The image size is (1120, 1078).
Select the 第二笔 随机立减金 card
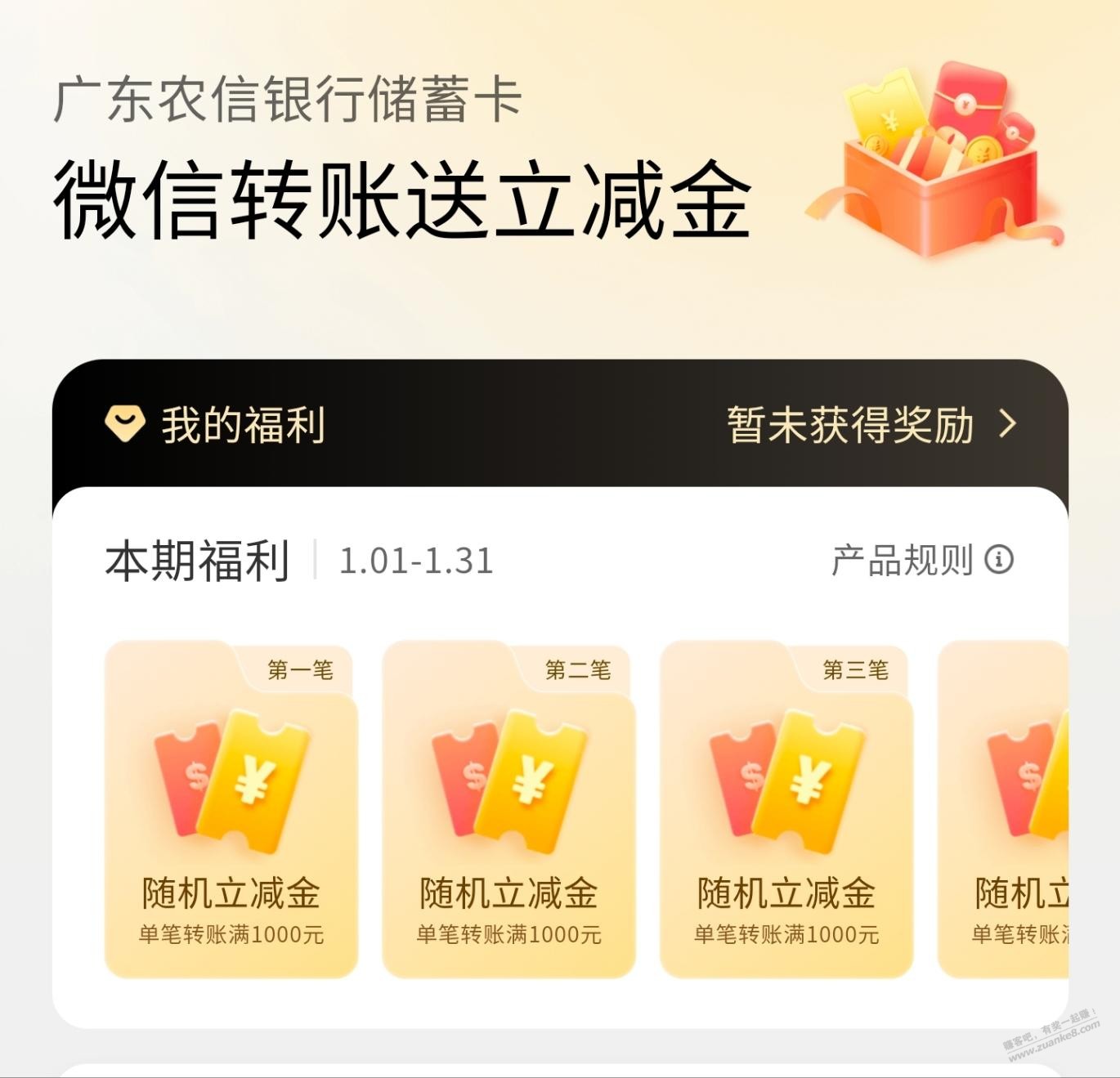tap(508, 809)
